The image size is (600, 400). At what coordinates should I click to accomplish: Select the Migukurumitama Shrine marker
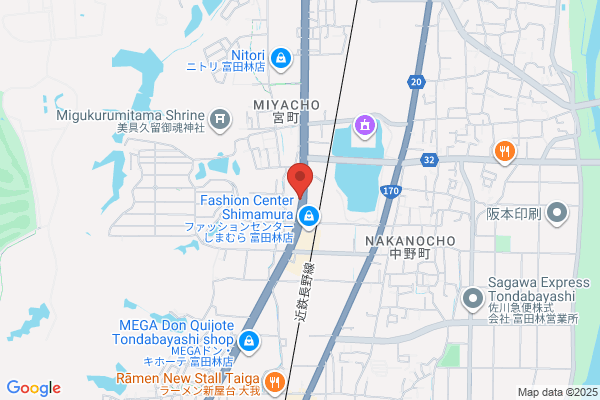click(220, 120)
